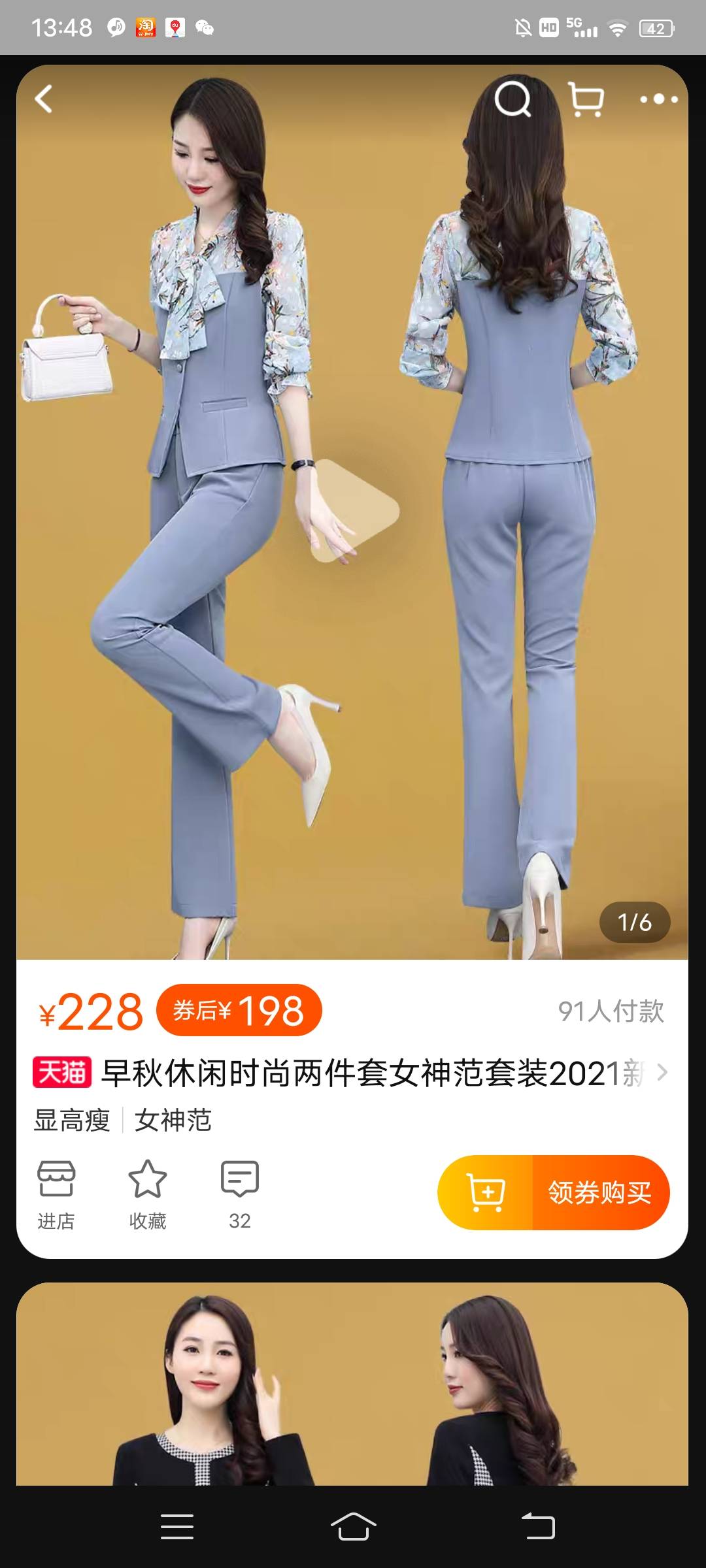Image resolution: width=706 pixels, height=1568 pixels.
Task: Open the black outfit product card below
Action: 352,1384
